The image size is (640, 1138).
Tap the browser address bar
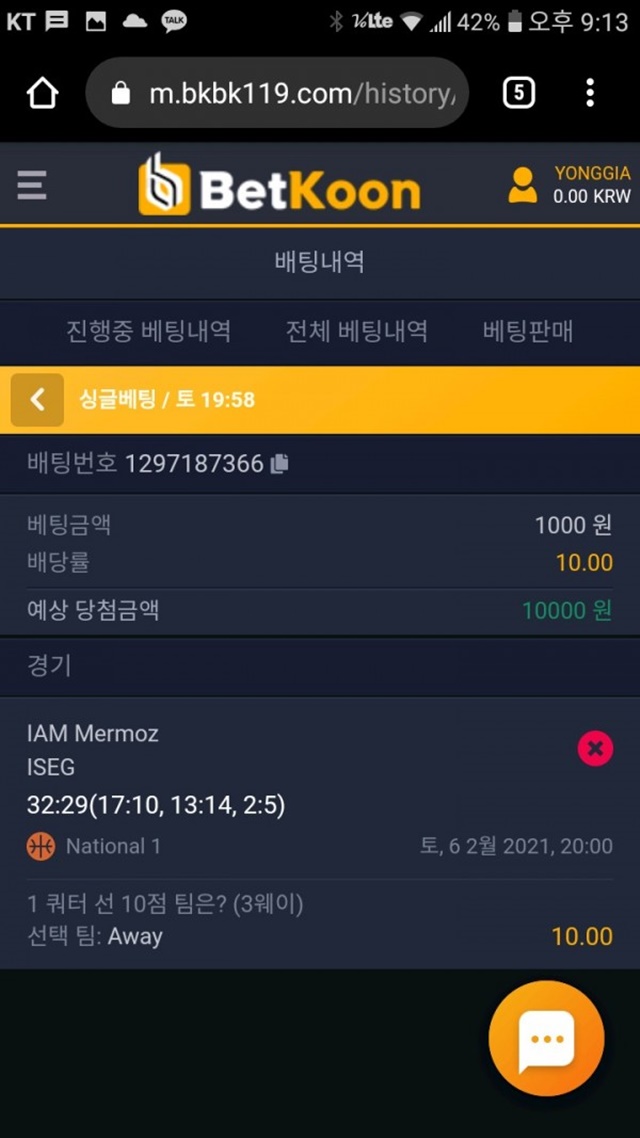coord(277,93)
